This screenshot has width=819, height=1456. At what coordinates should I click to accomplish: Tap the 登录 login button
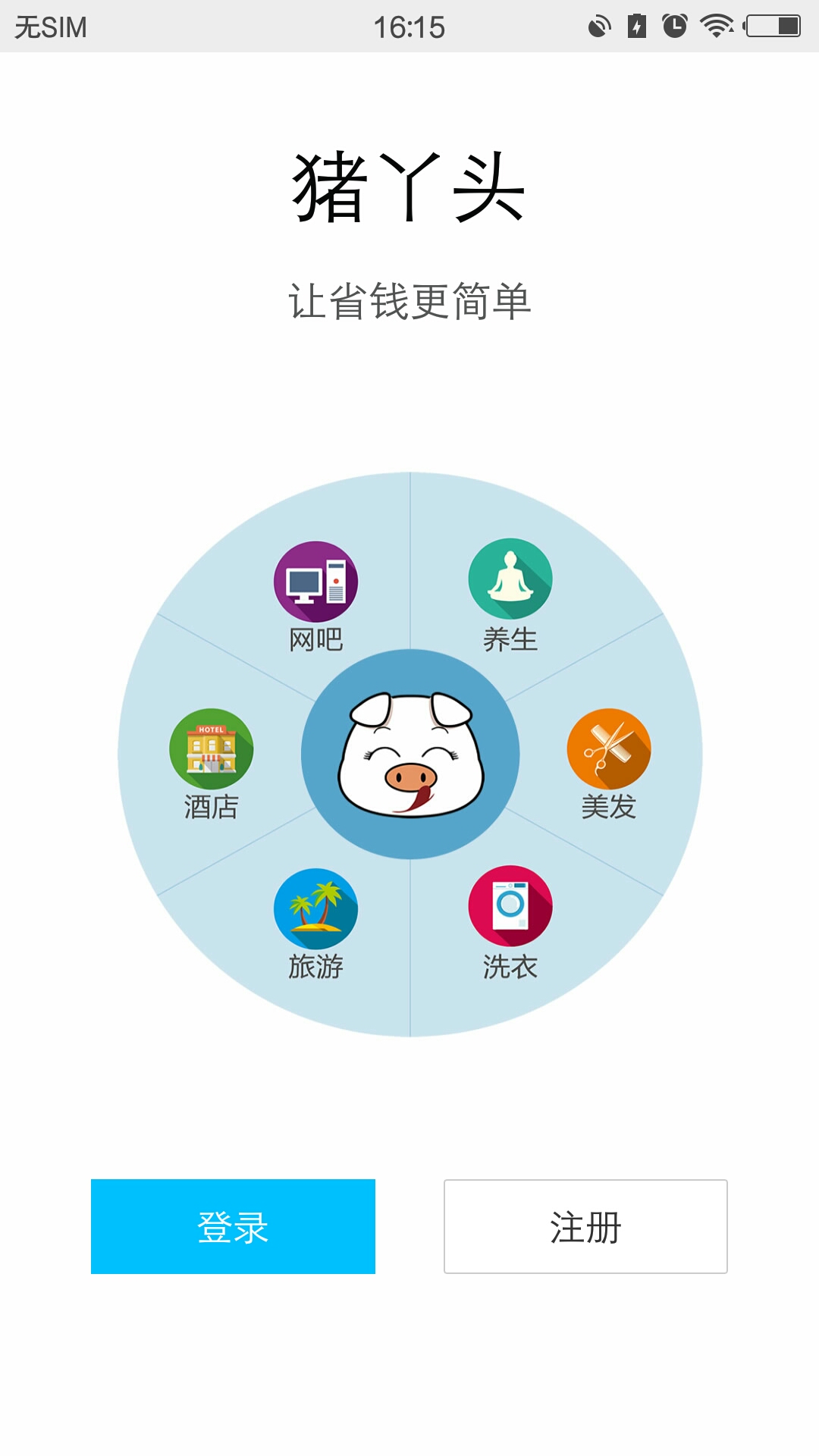point(233,1226)
